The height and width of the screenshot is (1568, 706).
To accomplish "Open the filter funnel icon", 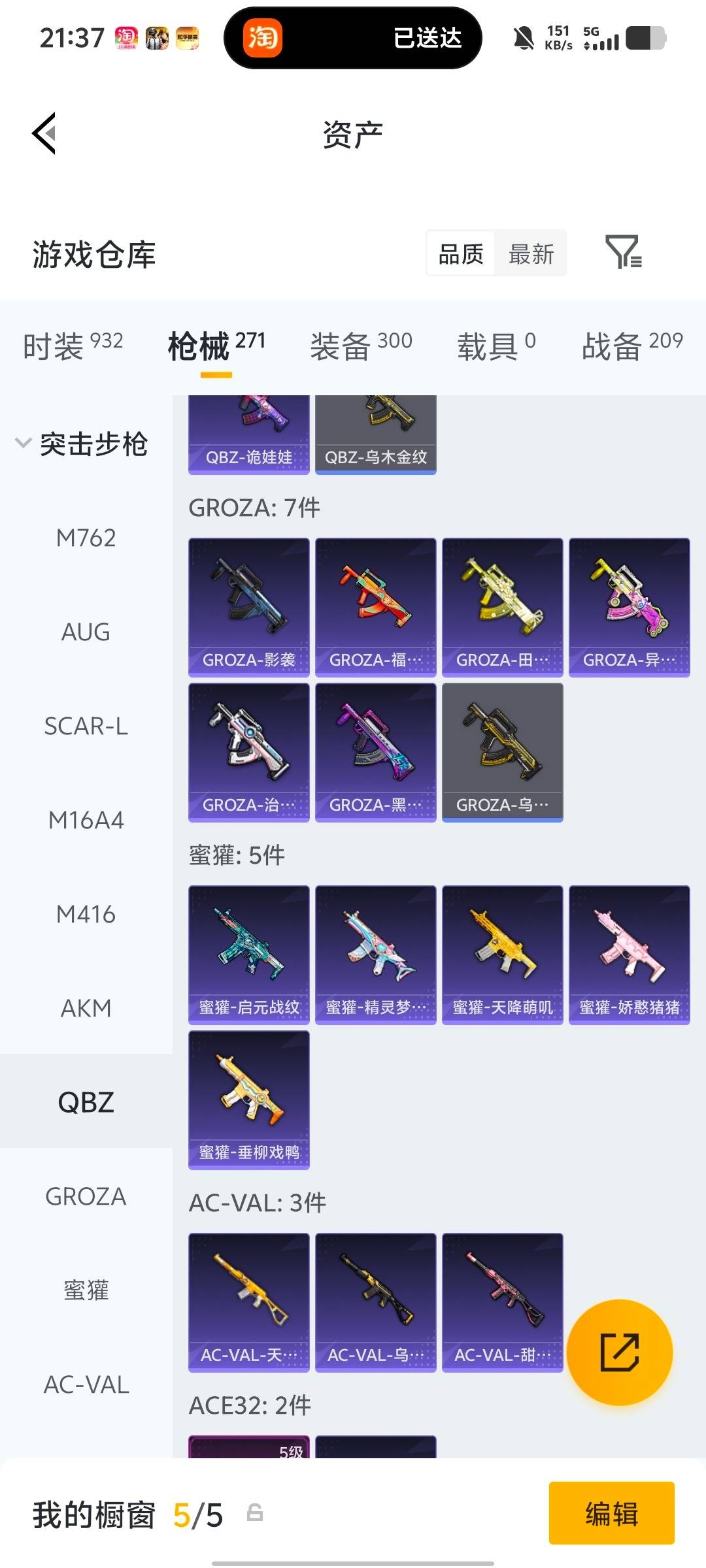I will tap(623, 253).
